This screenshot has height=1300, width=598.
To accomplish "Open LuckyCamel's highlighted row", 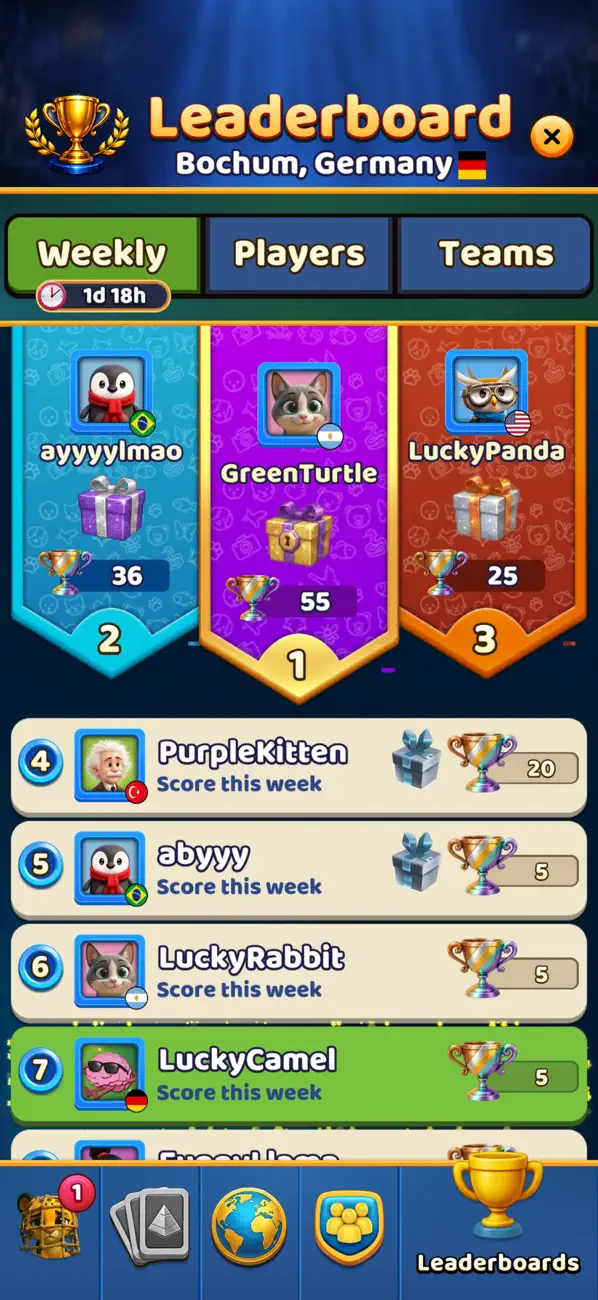I will (299, 1075).
